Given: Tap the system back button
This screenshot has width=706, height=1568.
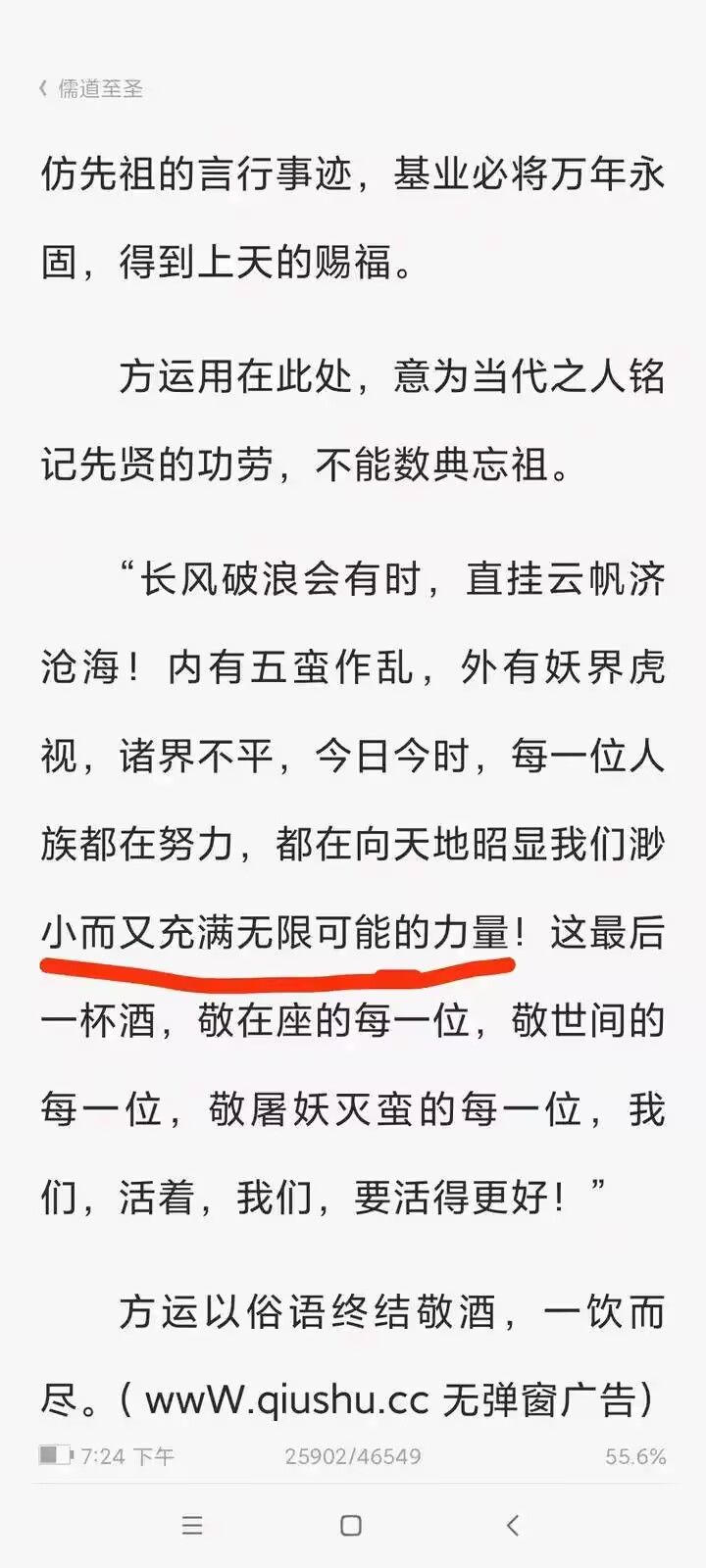Looking at the screenshot, I should [x=512, y=1525].
